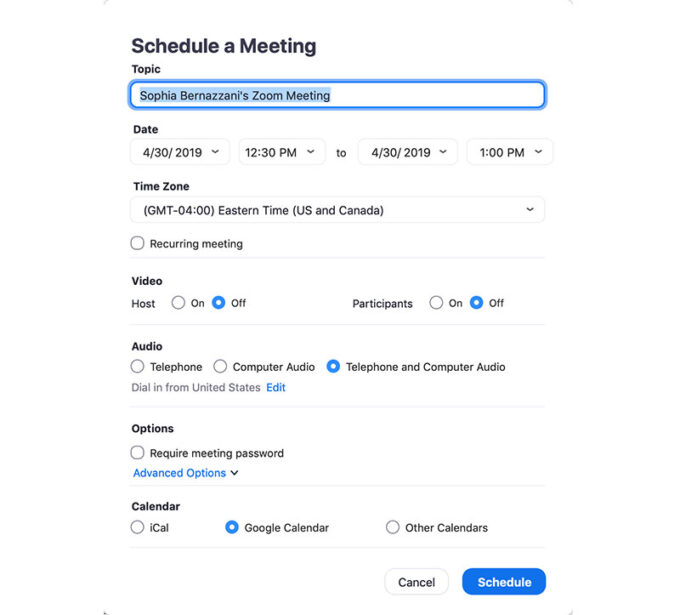Open the Time Zone dropdown

(337, 210)
